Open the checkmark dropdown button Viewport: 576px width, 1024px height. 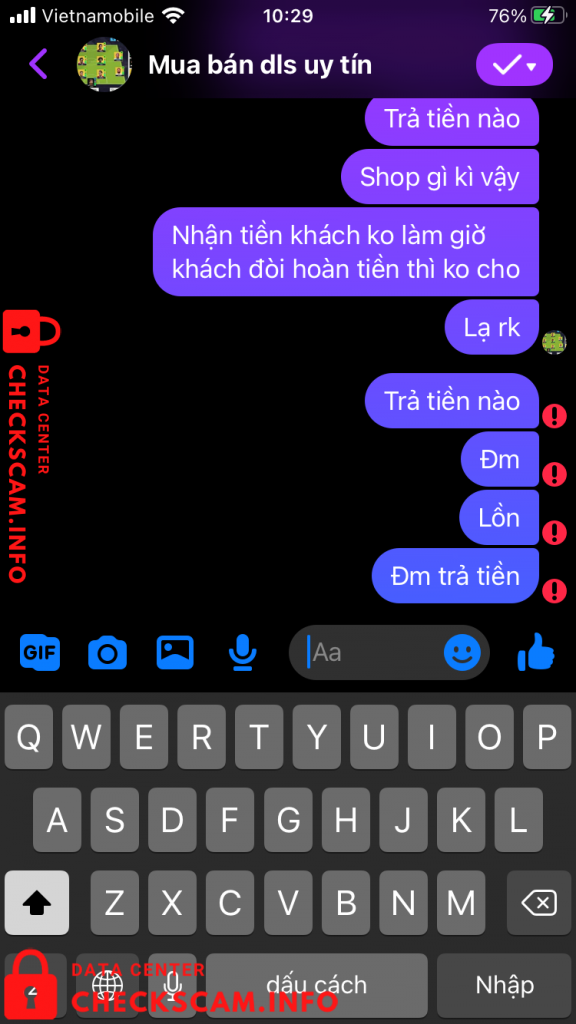point(515,65)
